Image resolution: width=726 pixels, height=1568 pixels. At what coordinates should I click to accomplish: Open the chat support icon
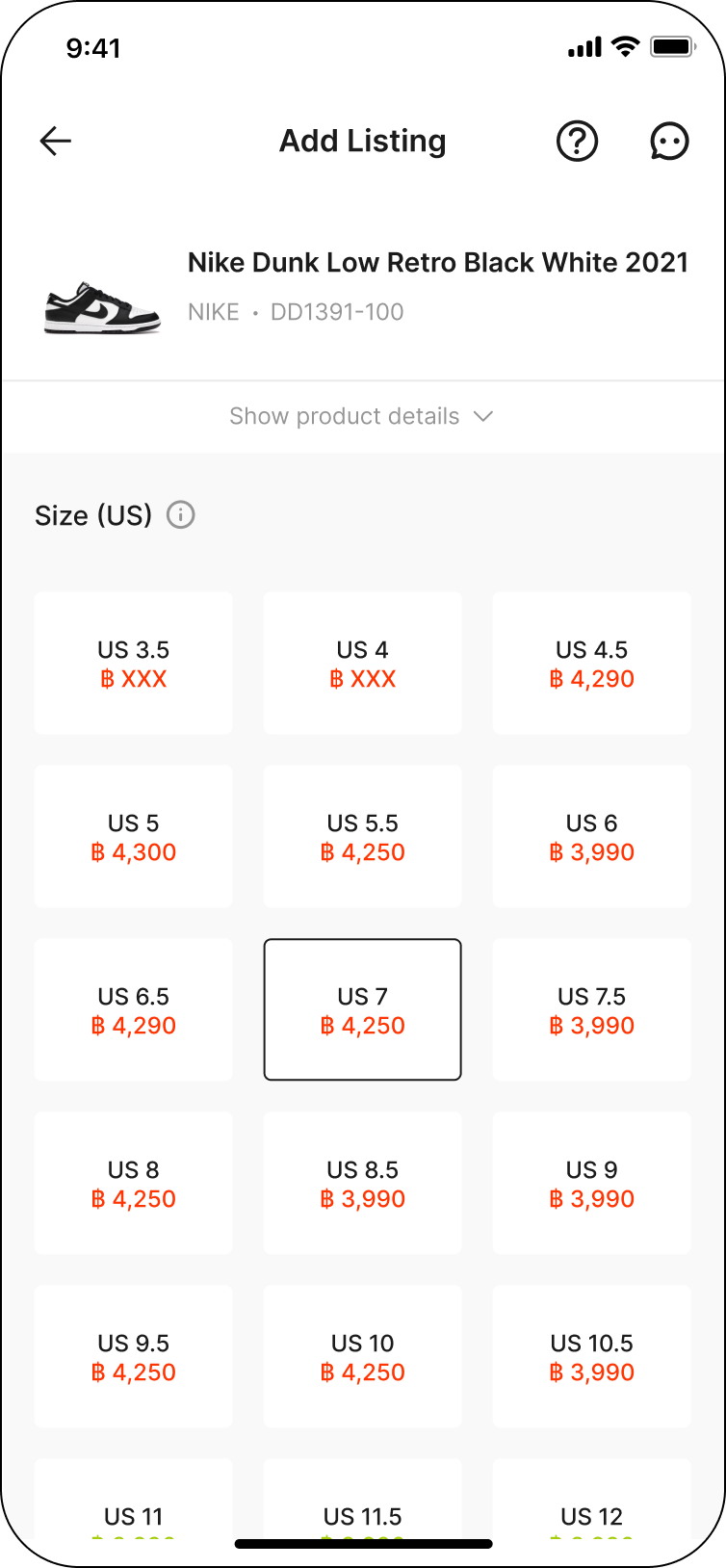point(669,142)
